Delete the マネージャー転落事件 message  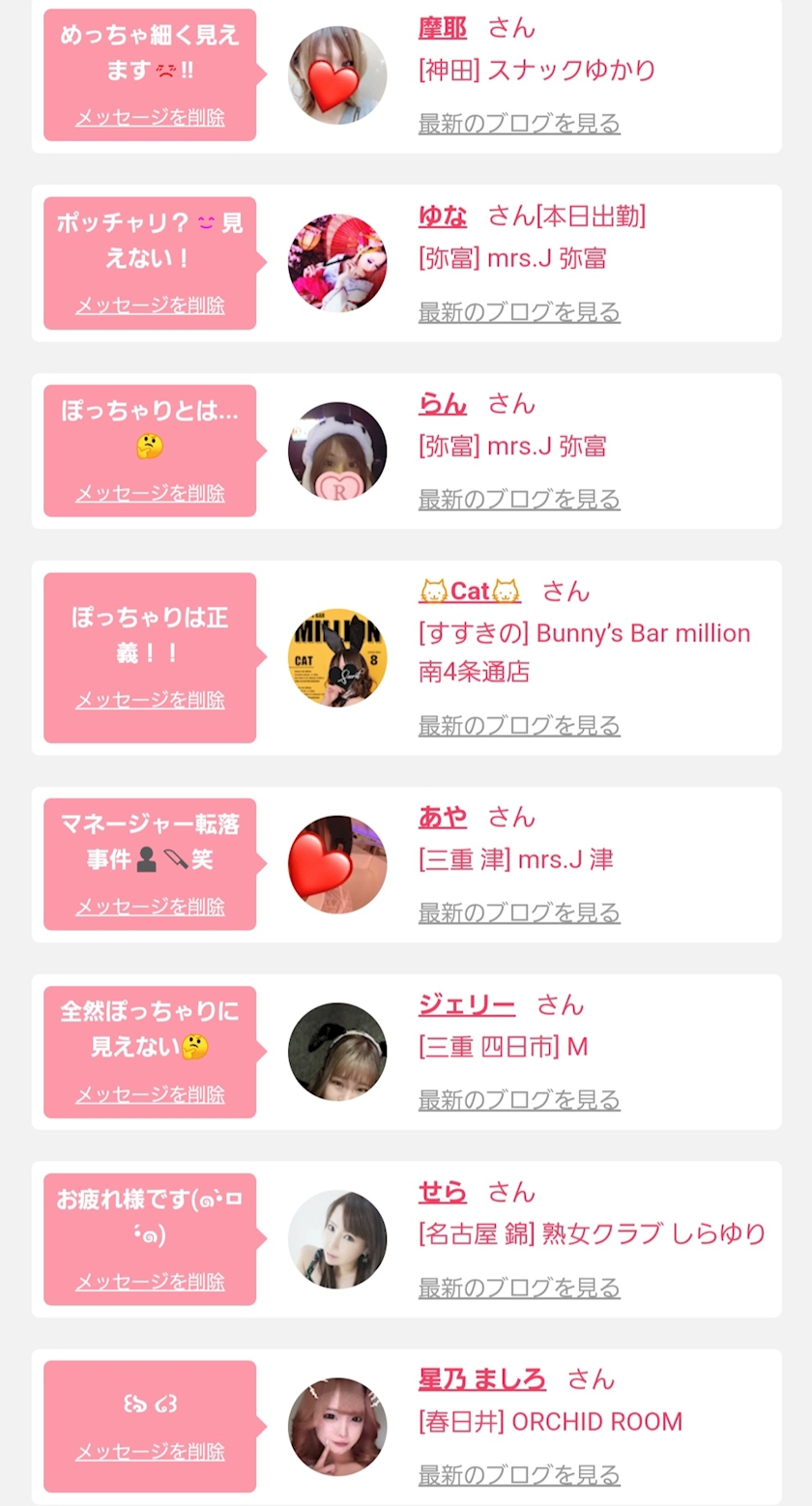pyautogui.click(x=150, y=907)
